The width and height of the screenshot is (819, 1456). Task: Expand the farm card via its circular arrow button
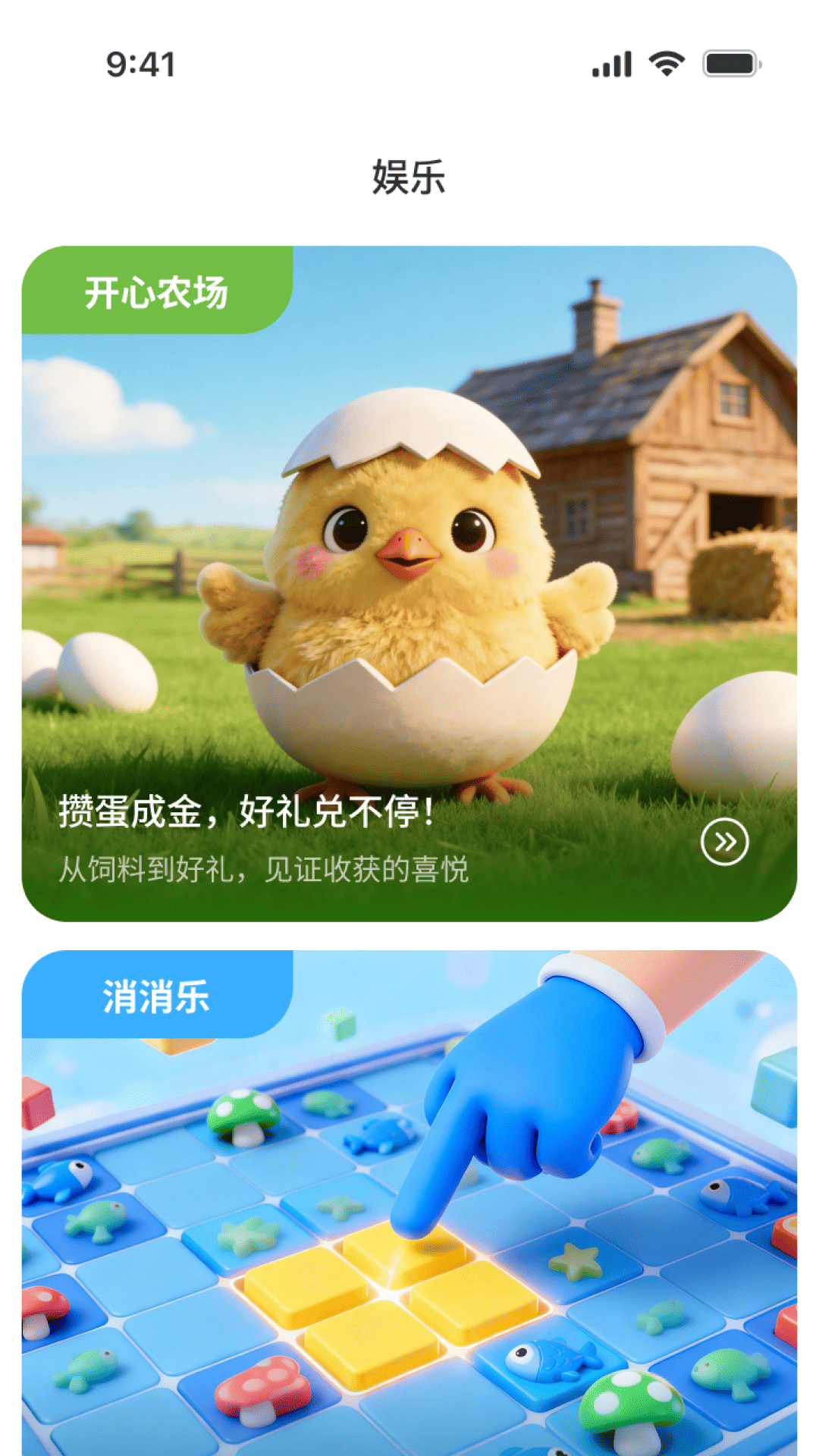724,842
